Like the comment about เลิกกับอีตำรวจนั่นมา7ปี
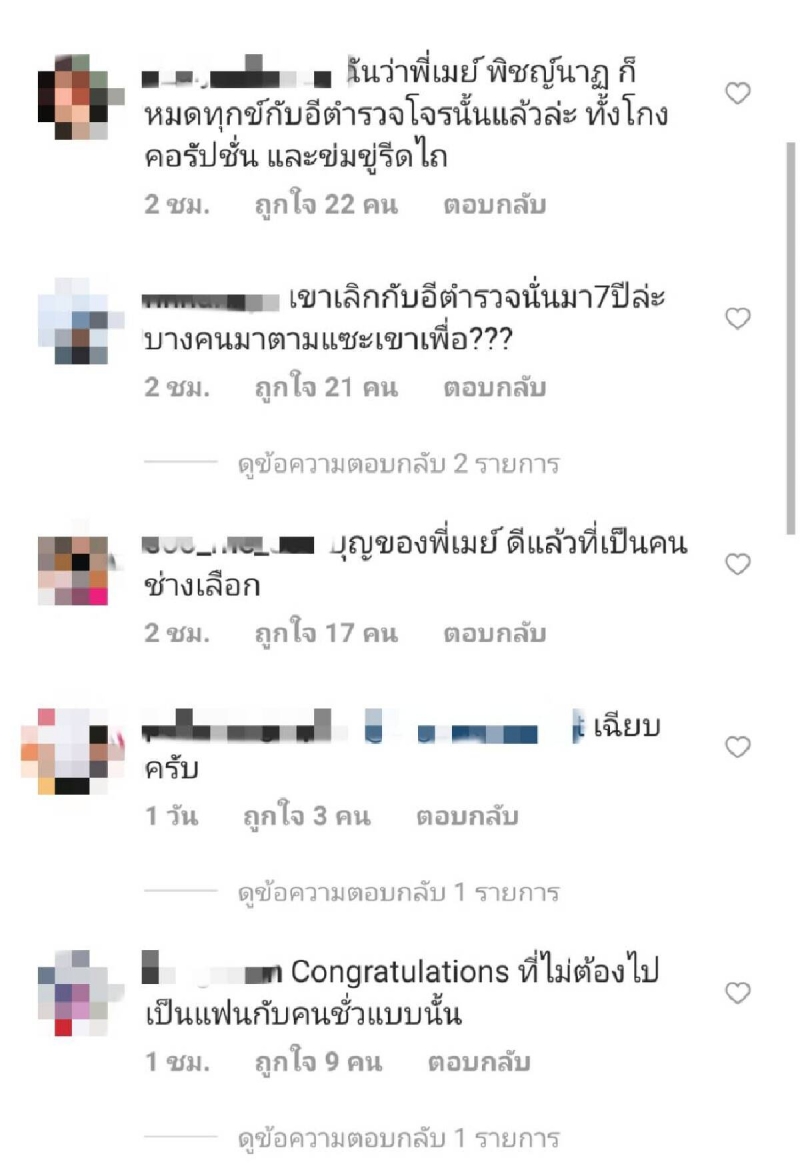 pos(737,319)
